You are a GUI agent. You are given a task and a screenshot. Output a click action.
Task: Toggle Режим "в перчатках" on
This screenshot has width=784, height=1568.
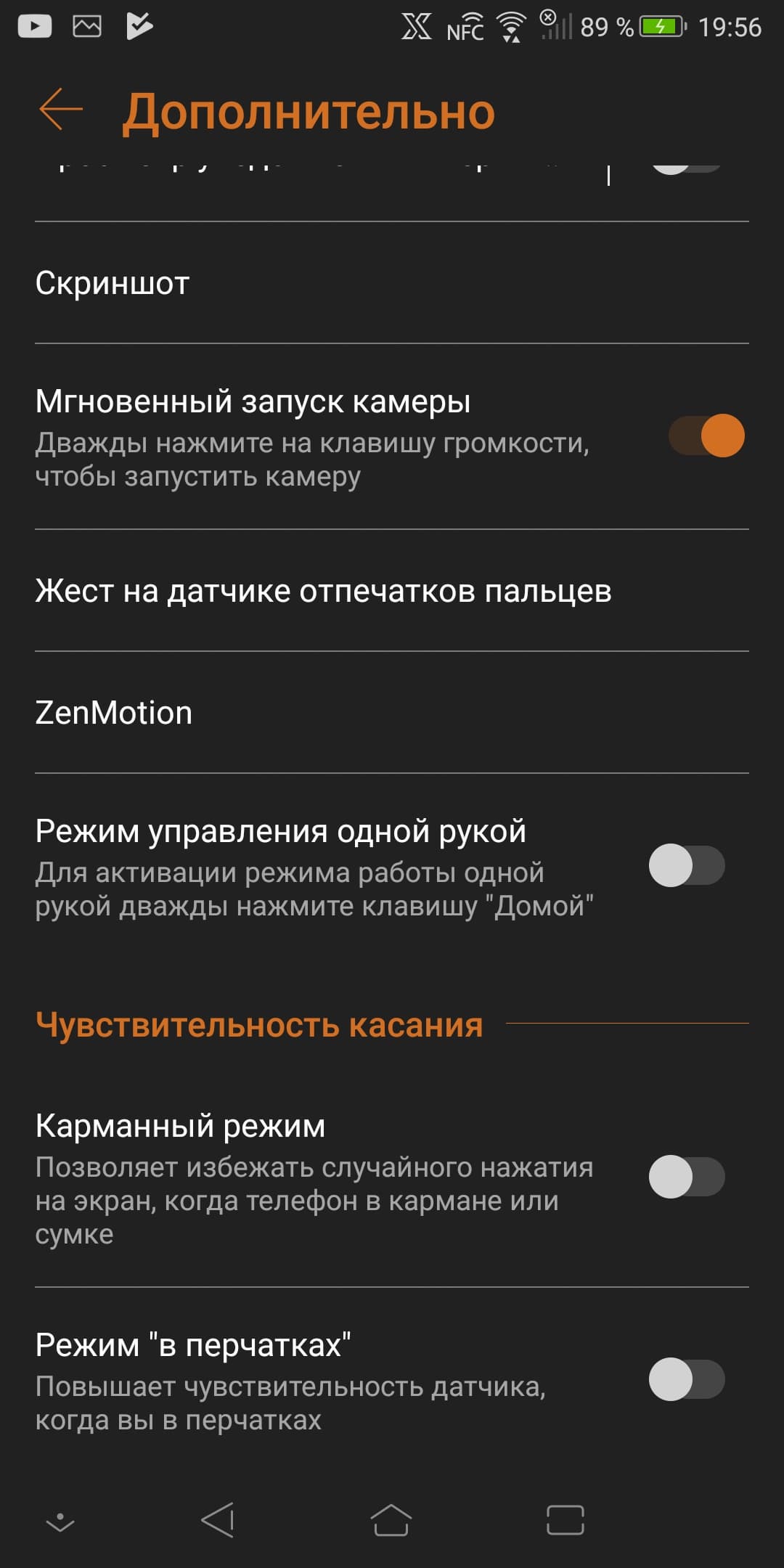click(687, 1379)
